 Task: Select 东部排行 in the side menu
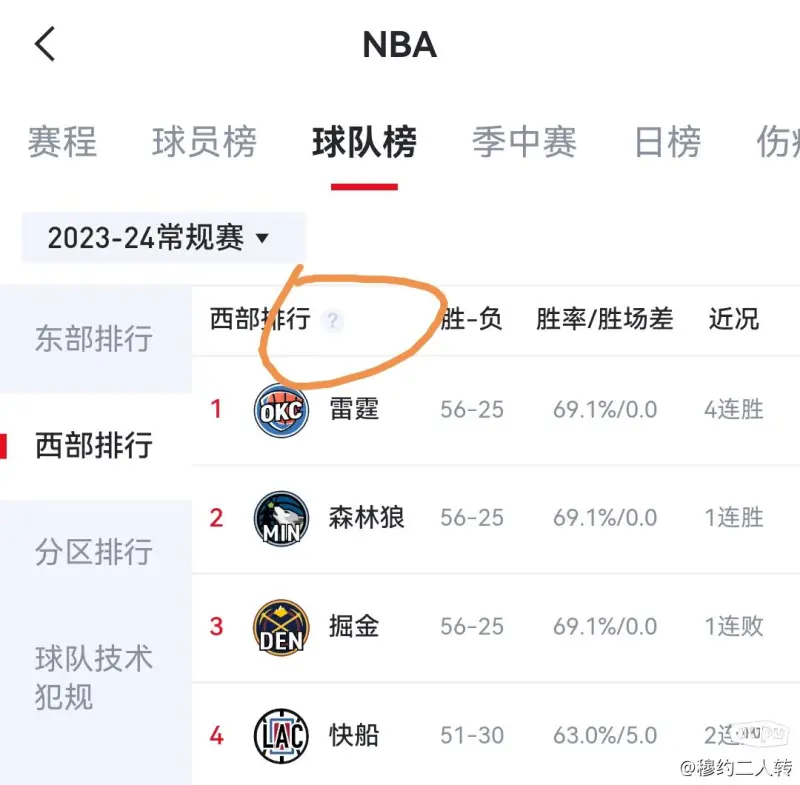[x=94, y=338]
